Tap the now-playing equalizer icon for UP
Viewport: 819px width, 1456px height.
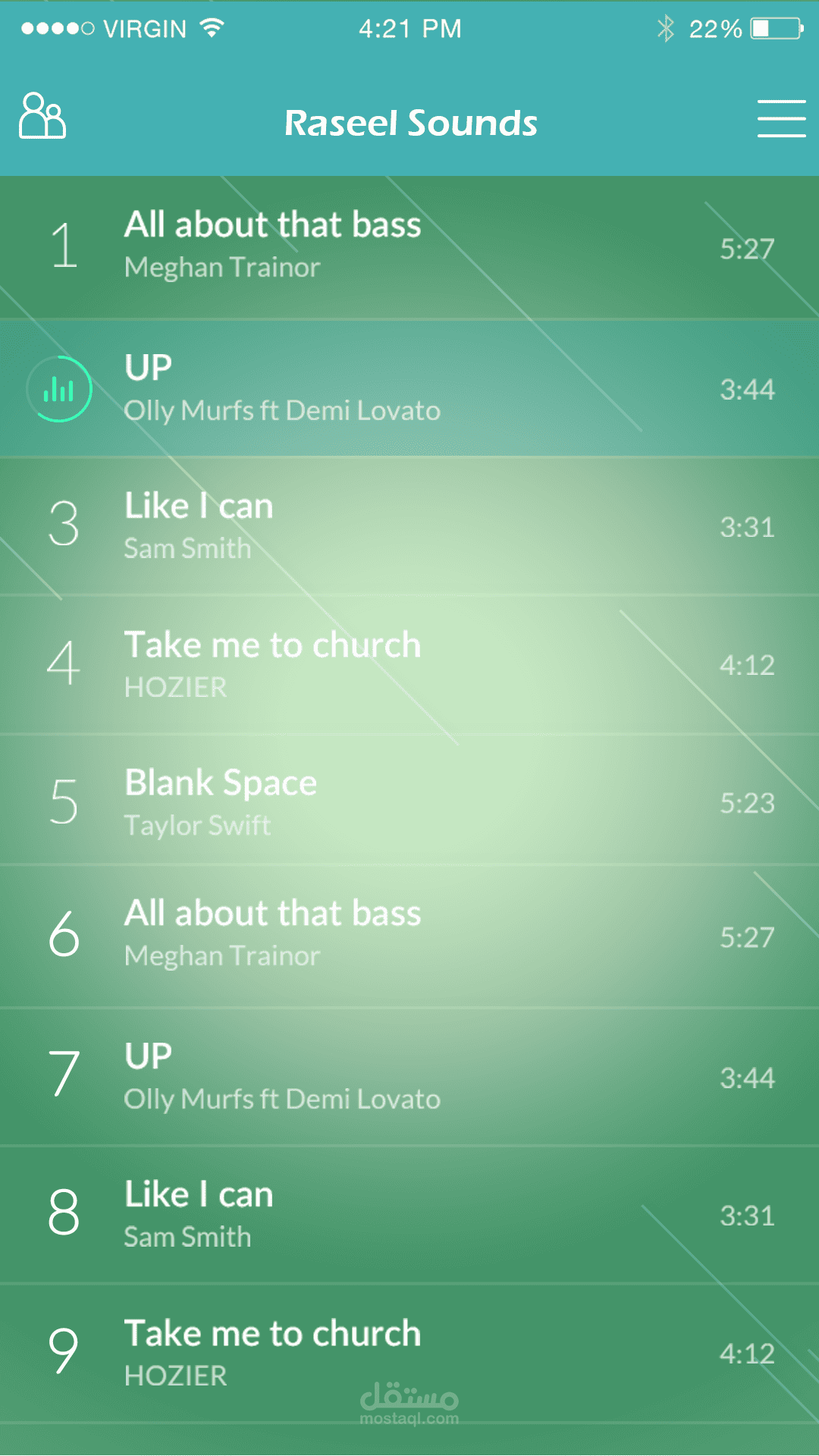59,389
